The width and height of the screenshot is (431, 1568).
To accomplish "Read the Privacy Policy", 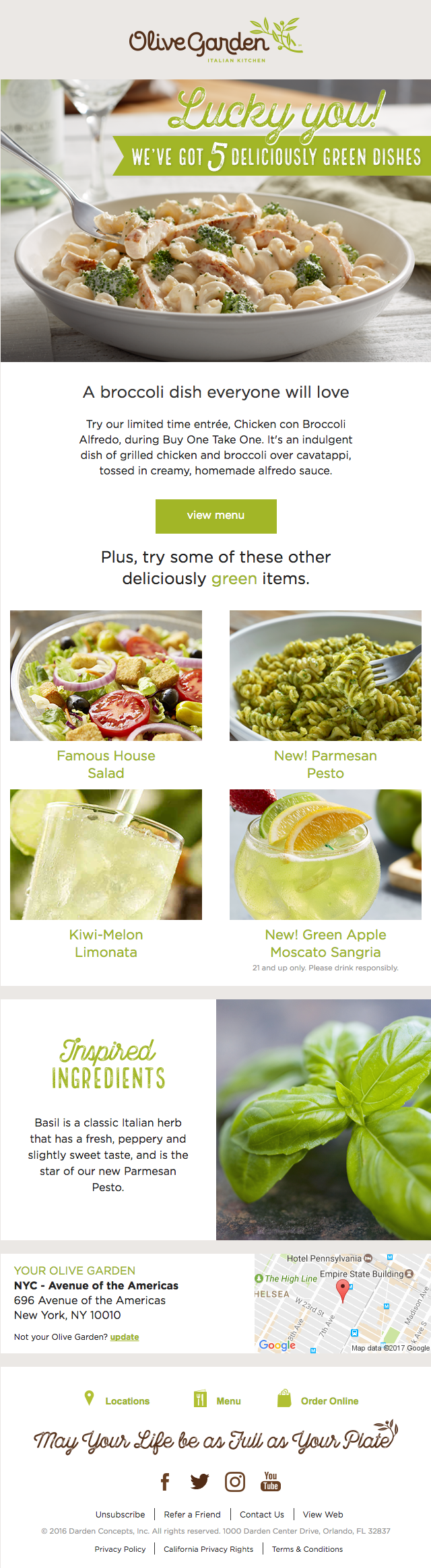I will 120,1548.
